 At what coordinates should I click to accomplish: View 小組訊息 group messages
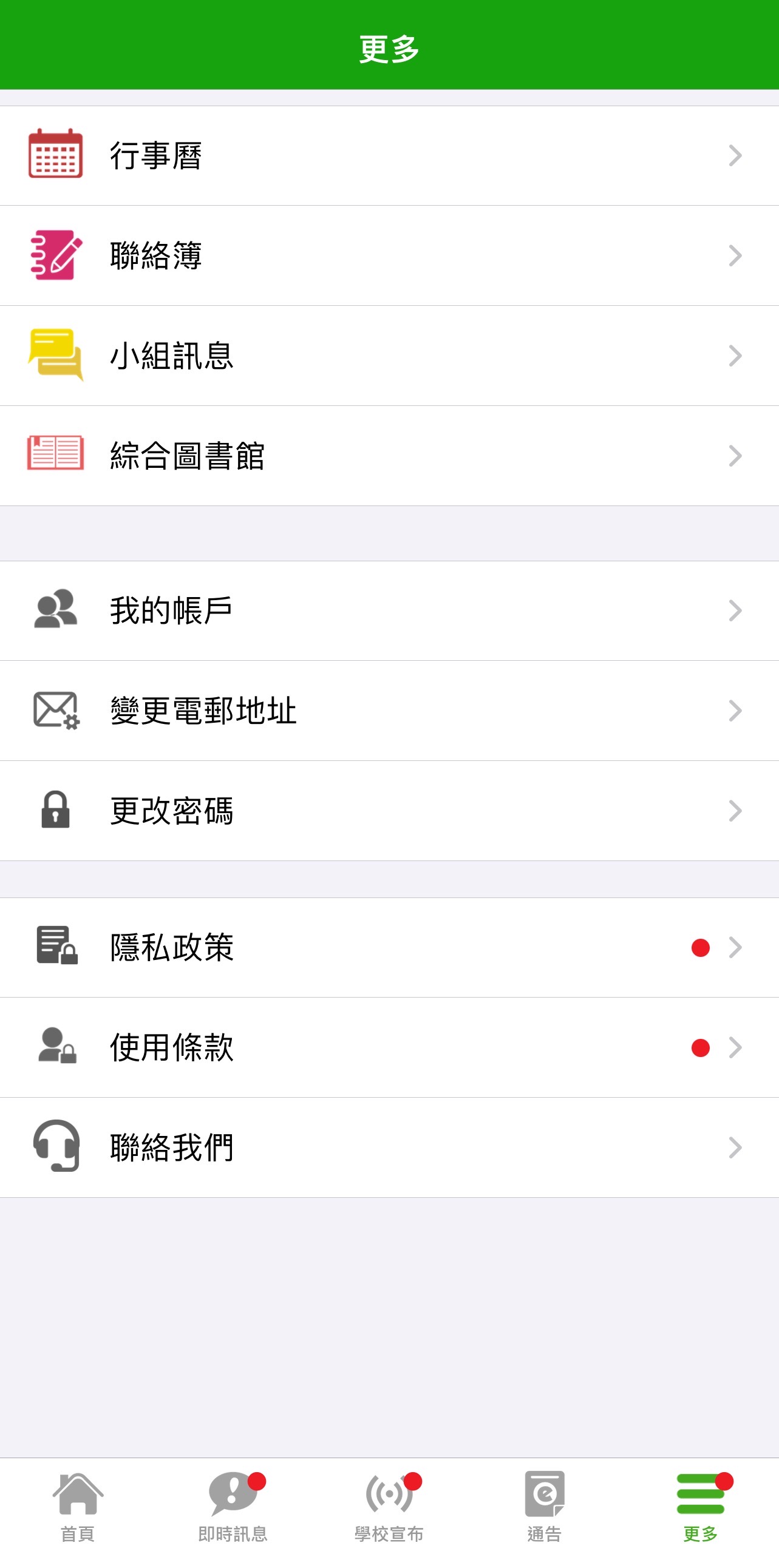pyautogui.click(x=389, y=356)
